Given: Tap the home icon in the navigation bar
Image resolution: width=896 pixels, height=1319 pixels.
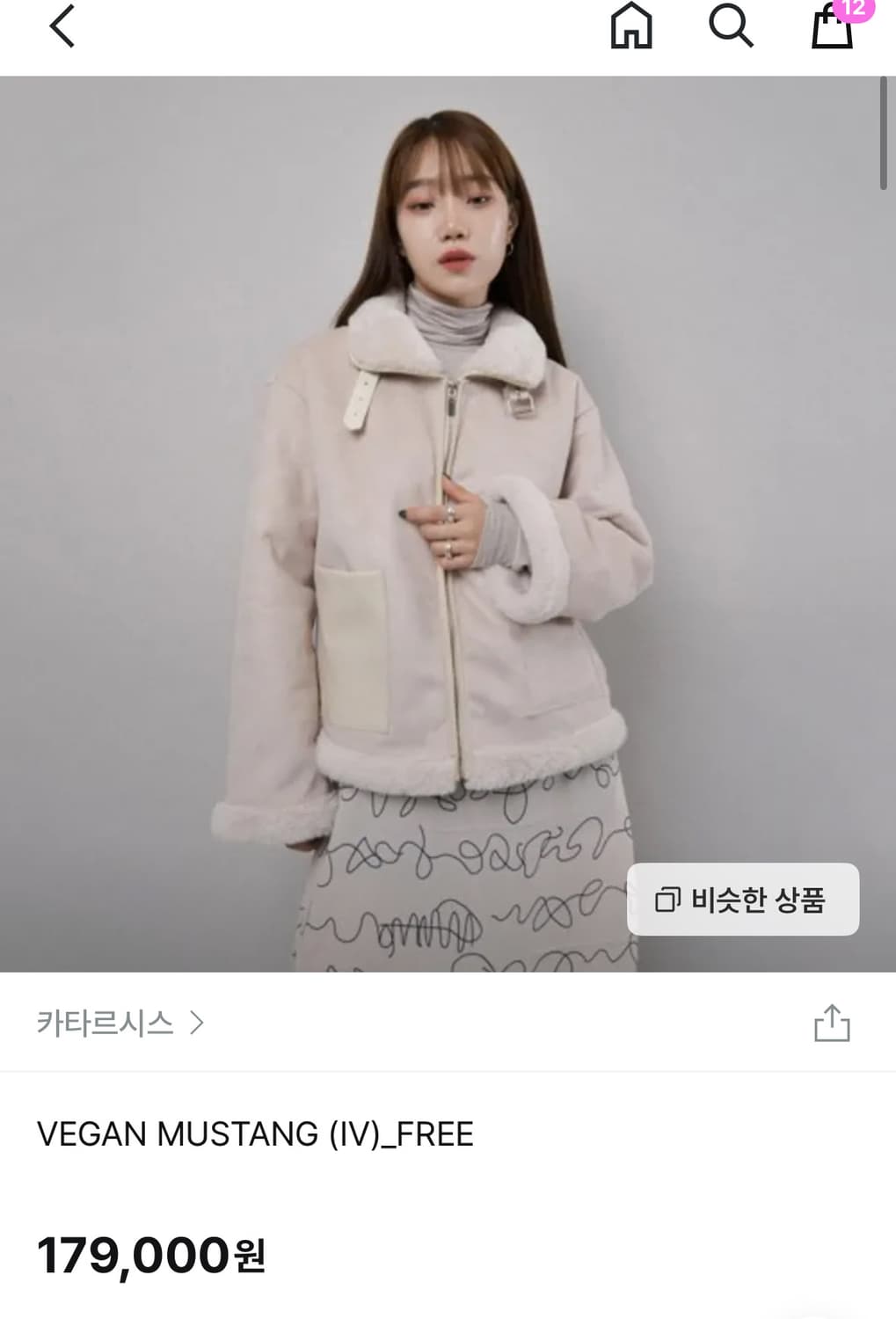Looking at the screenshot, I should 629,27.
